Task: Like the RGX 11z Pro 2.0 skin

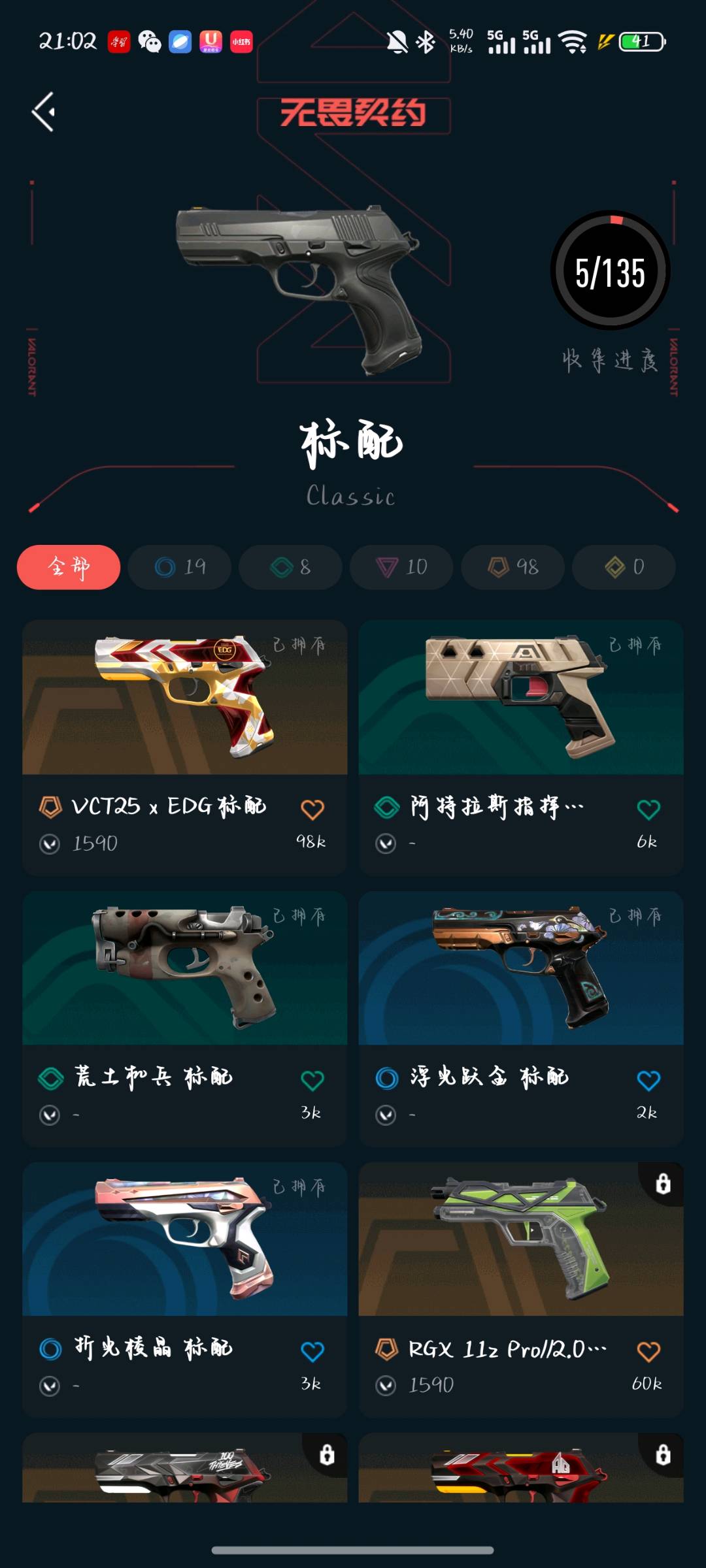Action: click(648, 1351)
